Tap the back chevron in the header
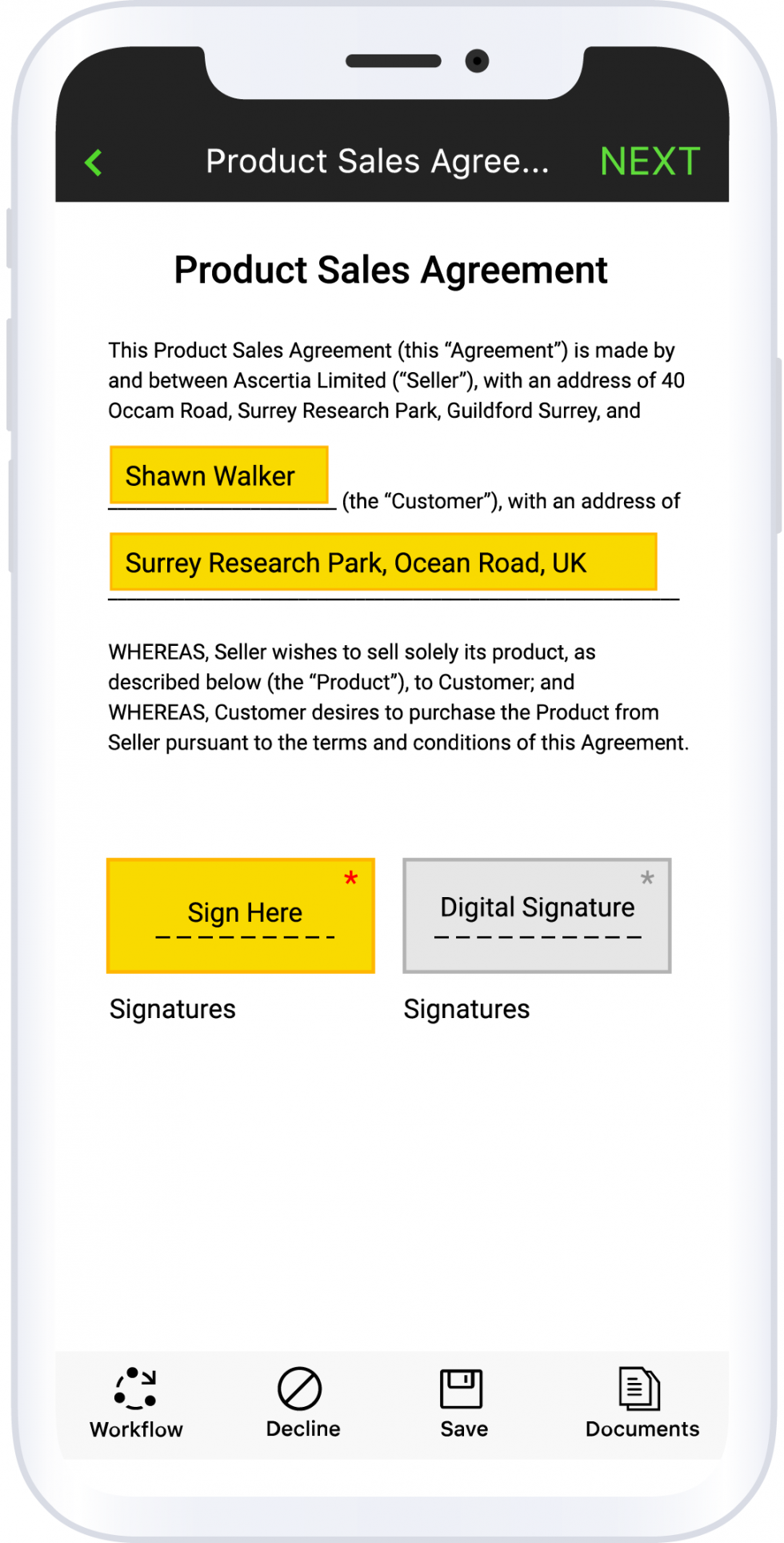The image size is (784, 1543). tap(94, 161)
